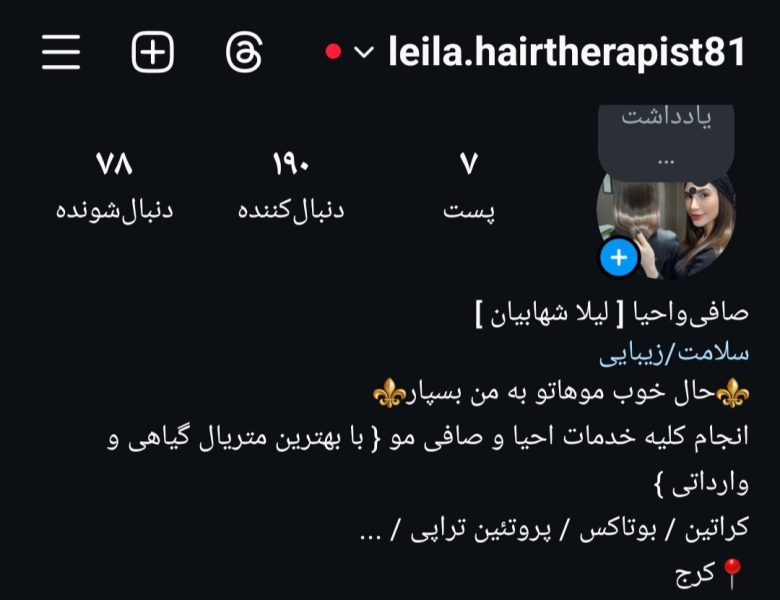Open the یادداشت note bubble
780x600 pixels.
coord(665,135)
